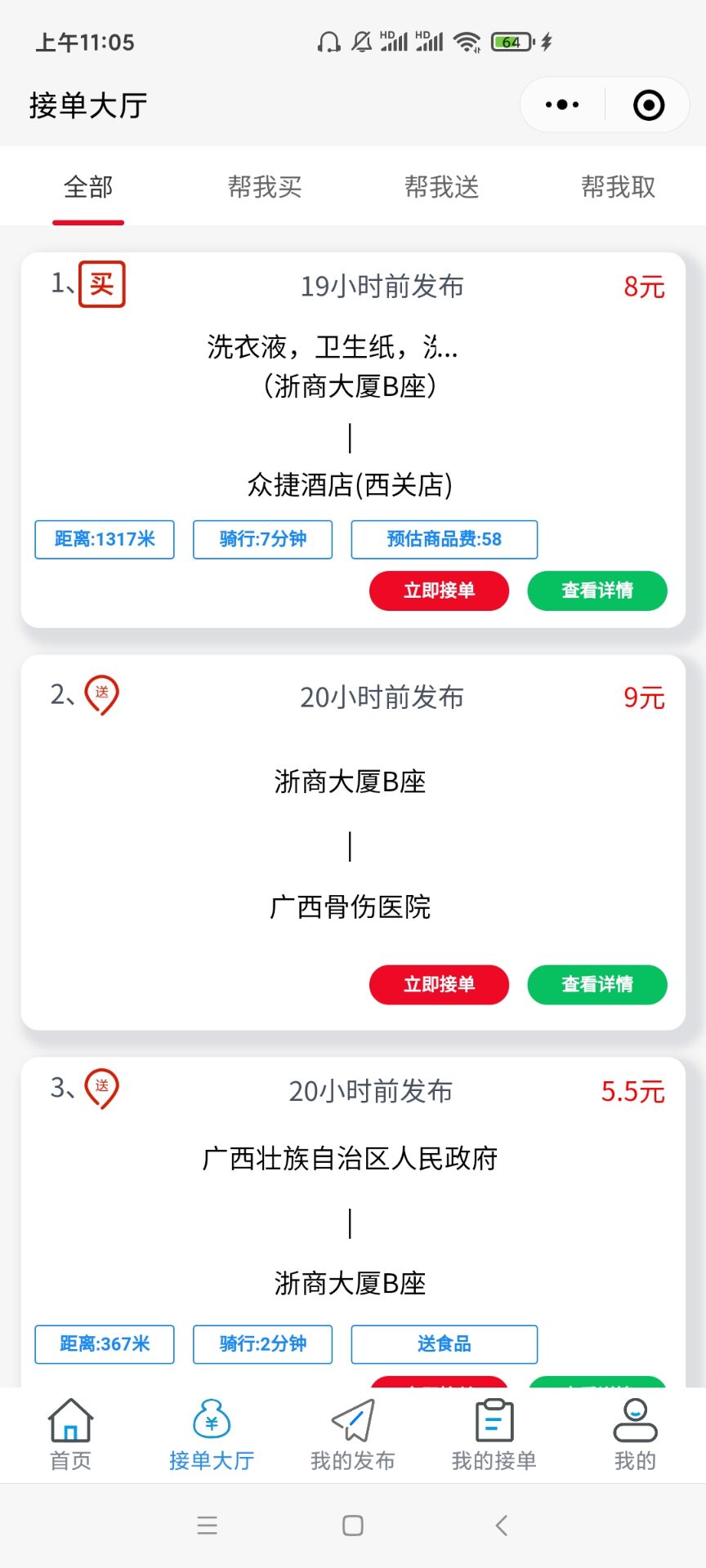
Task: Open the 首页 home icon in bottom nav
Action: tap(70, 1429)
